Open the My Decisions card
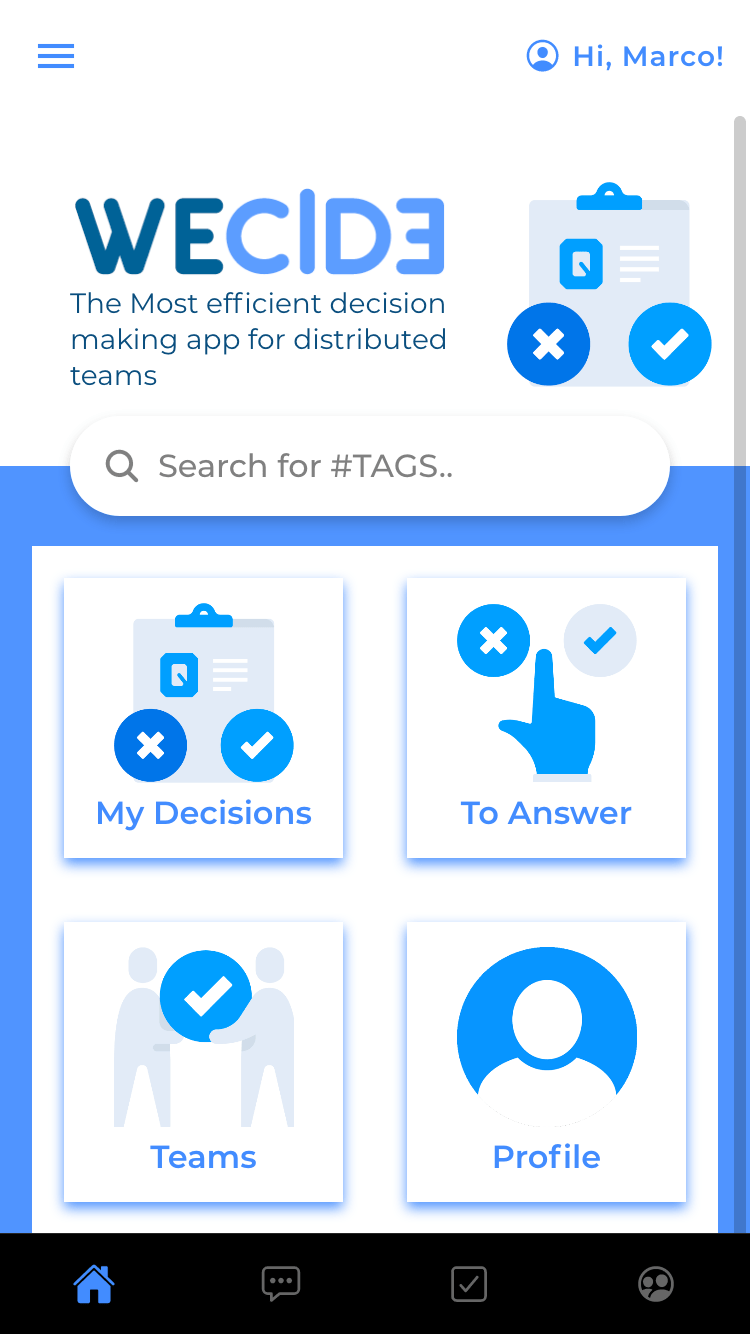This screenshot has width=750, height=1334. point(204,718)
